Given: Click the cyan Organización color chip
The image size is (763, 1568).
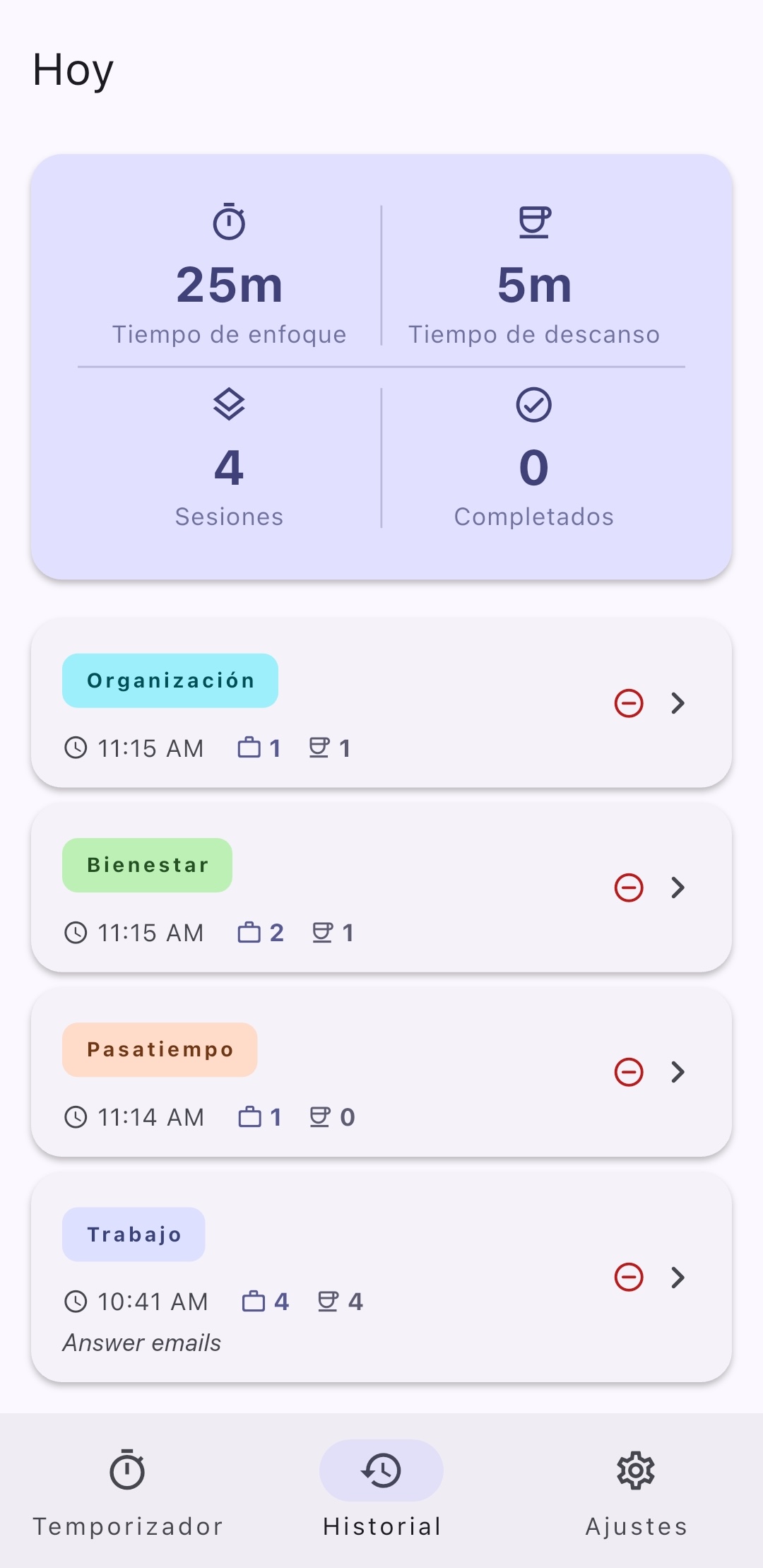Looking at the screenshot, I should (170, 680).
